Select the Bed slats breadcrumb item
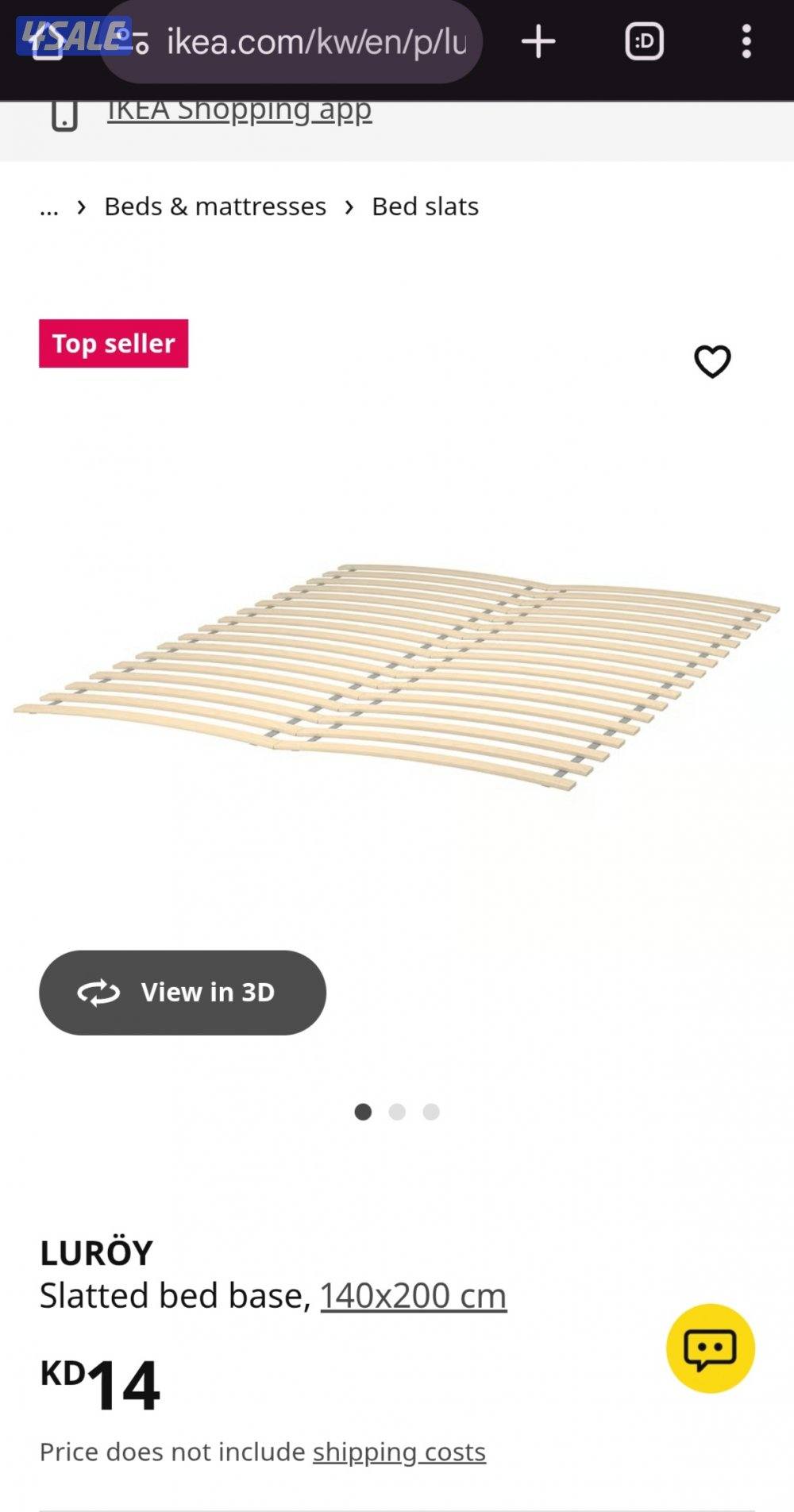Viewport: 794px width, 1512px height. (426, 206)
